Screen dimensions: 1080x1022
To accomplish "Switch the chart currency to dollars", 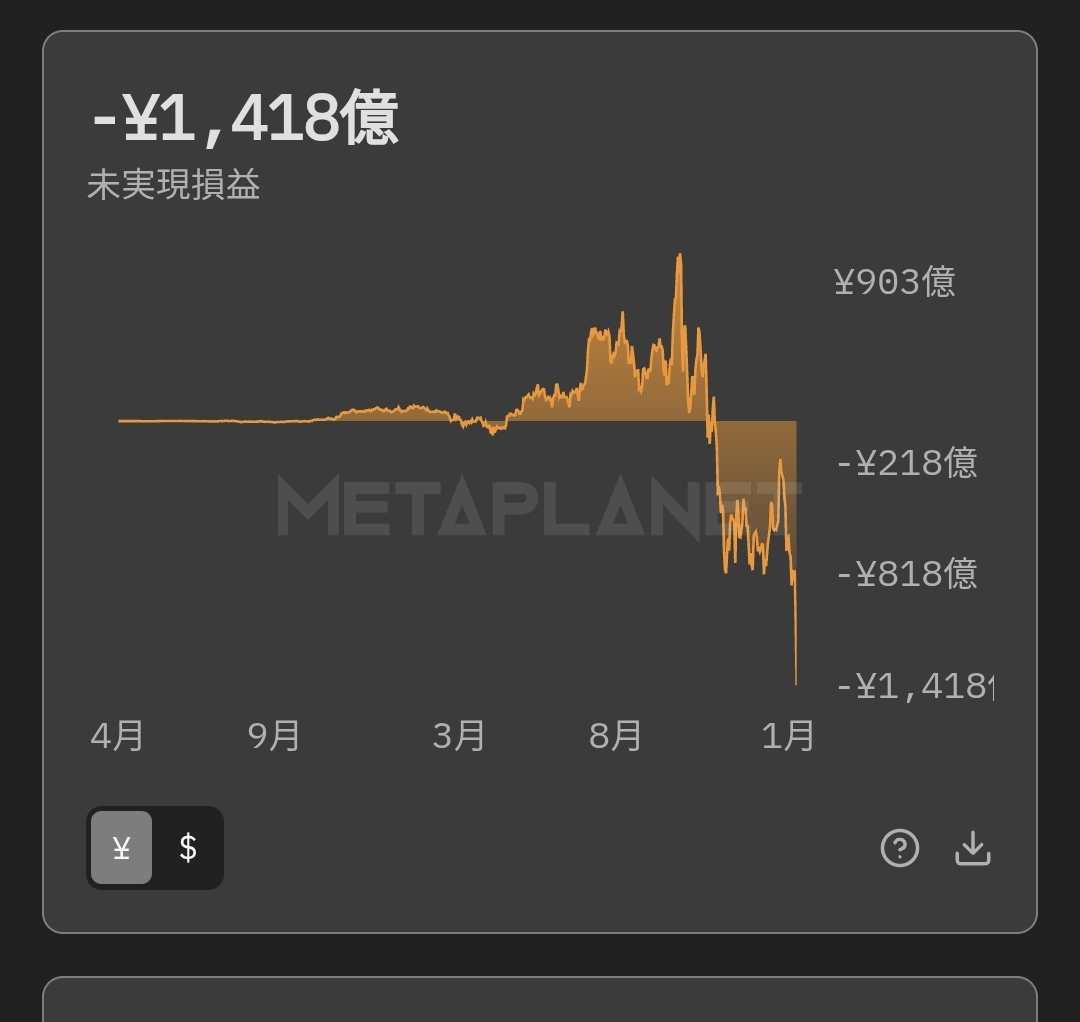I will tap(188, 848).
